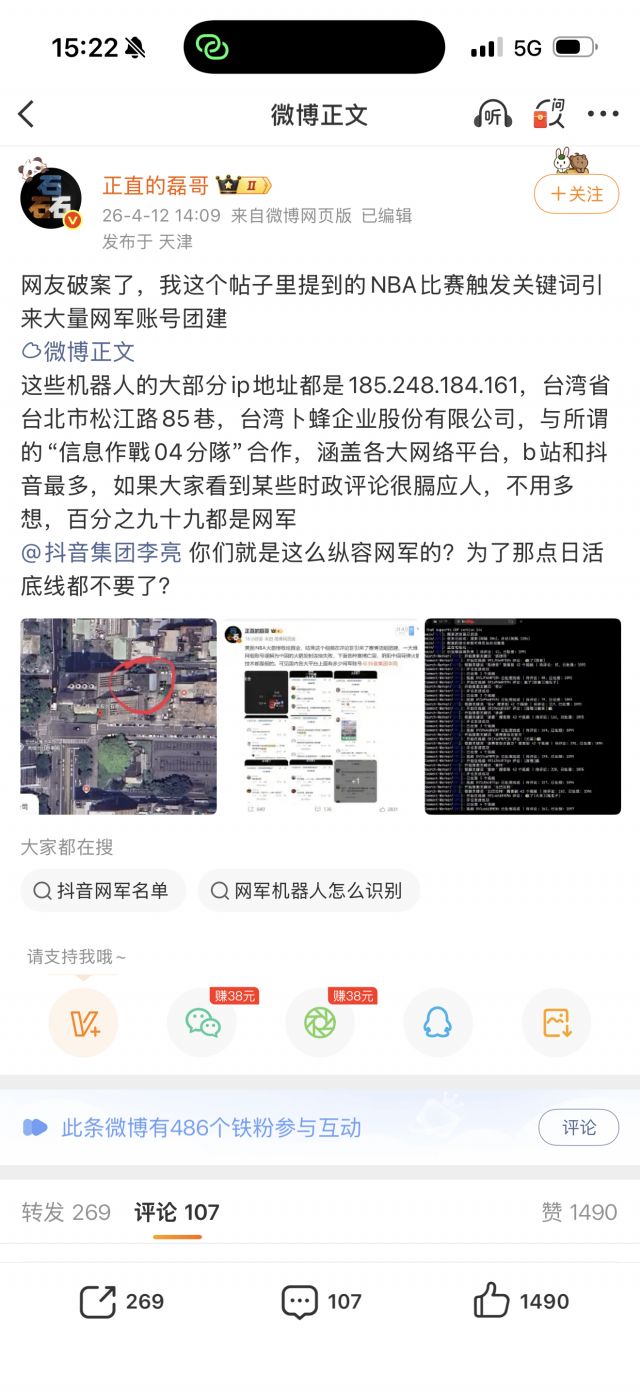Viewport: 640px width, 1390px height.
Task: Open the three-dot overflow menu
Action: click(x=603, y=114)
